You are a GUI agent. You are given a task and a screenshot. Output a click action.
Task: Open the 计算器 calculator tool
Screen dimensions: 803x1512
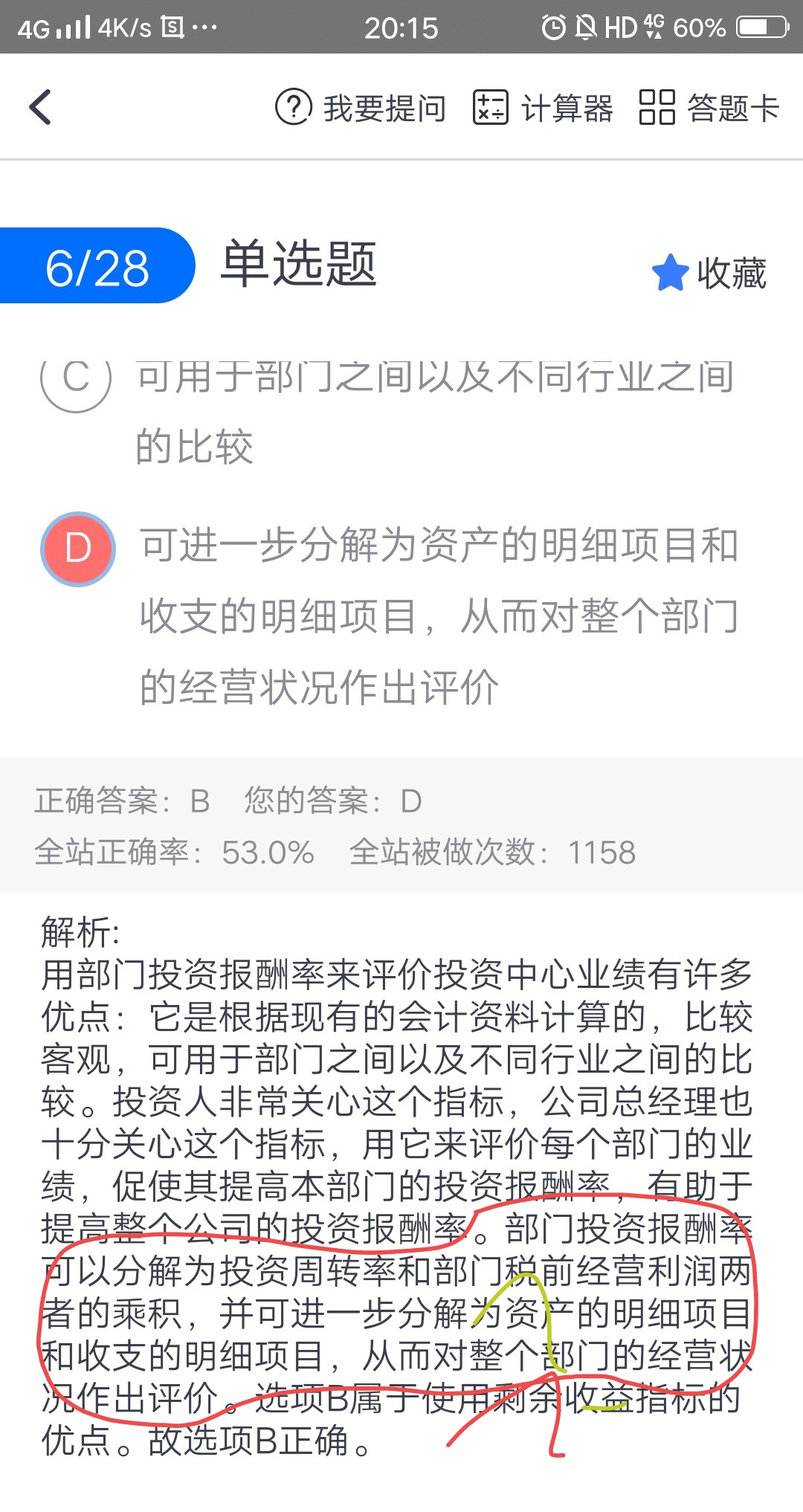coord(543,109)
